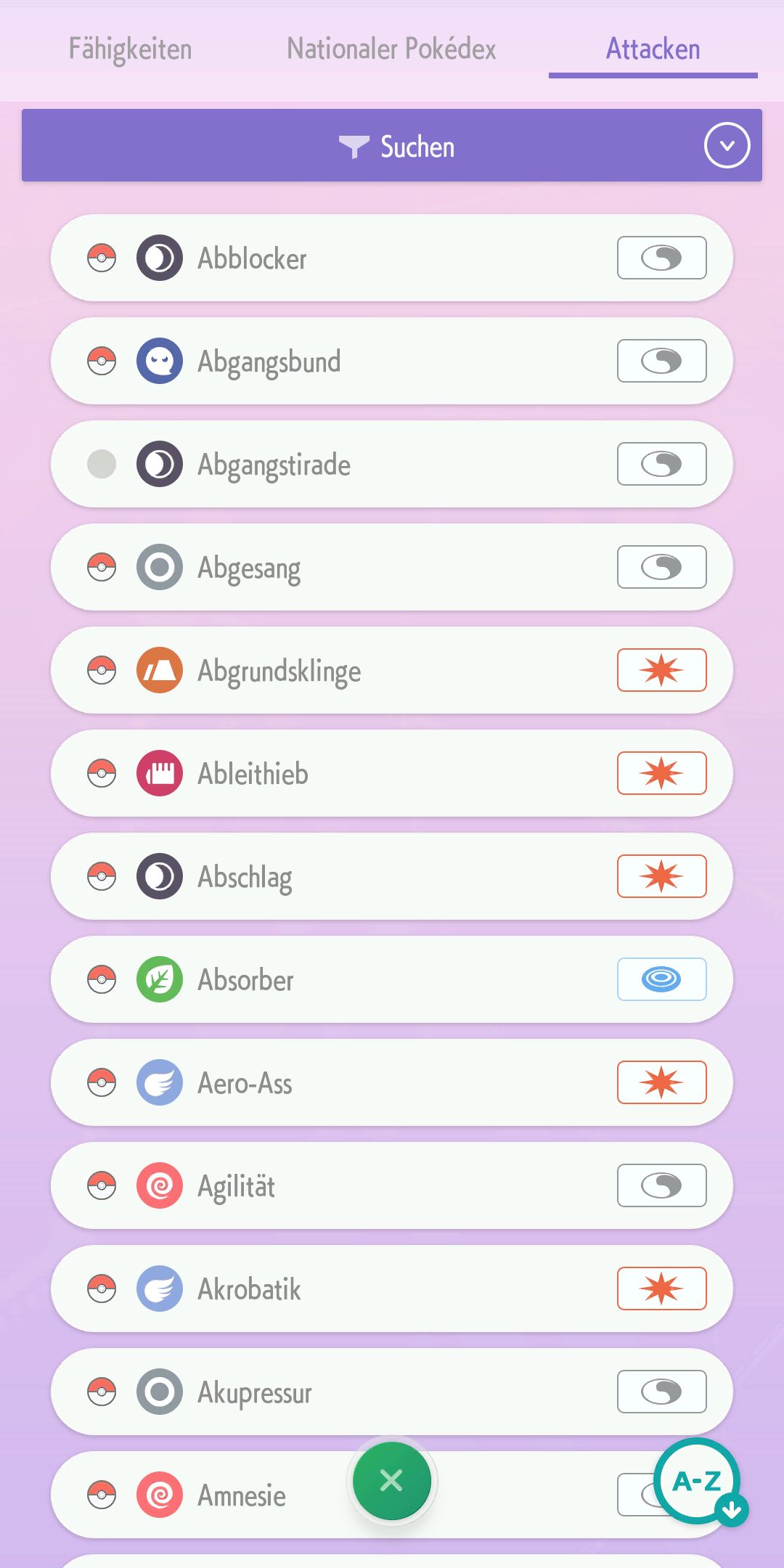Expand the Suchen filter bar
The image size is (784, 1568).
point(727,145)
